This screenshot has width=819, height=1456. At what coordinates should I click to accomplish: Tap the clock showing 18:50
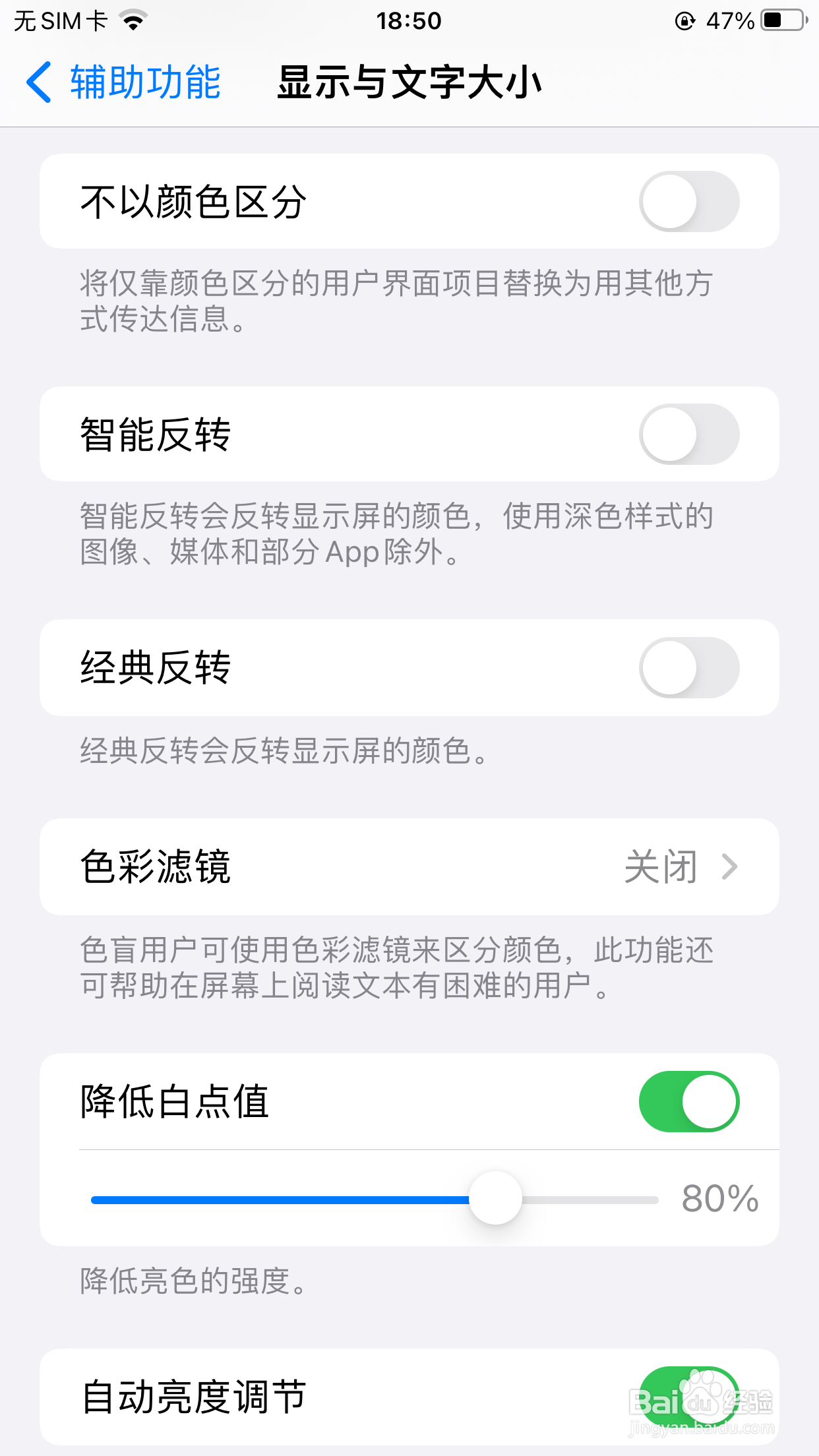pyautogui.click(x=409, y=20)
